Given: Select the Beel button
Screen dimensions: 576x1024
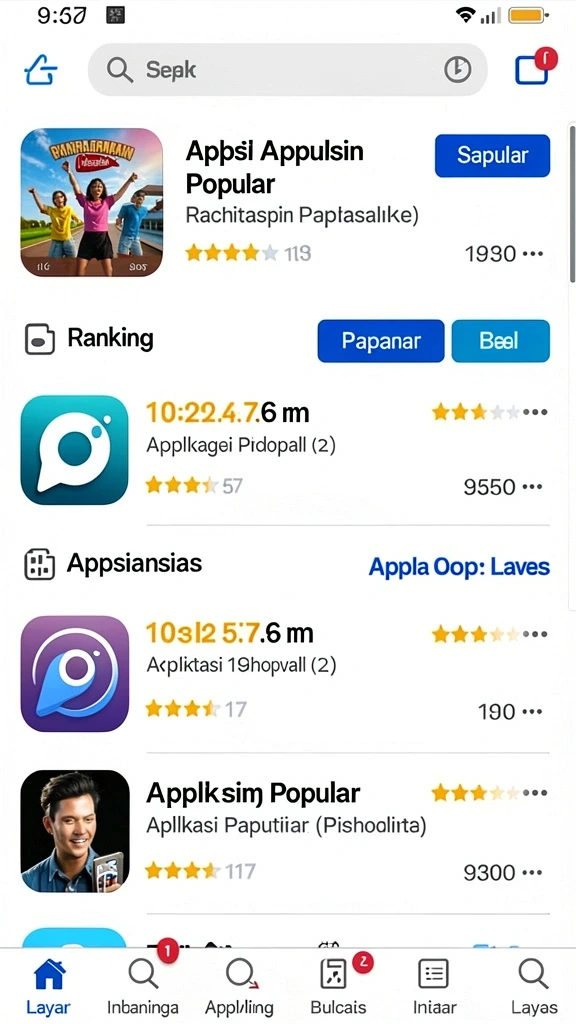Looking at the screenshot, I should [500, 341].
